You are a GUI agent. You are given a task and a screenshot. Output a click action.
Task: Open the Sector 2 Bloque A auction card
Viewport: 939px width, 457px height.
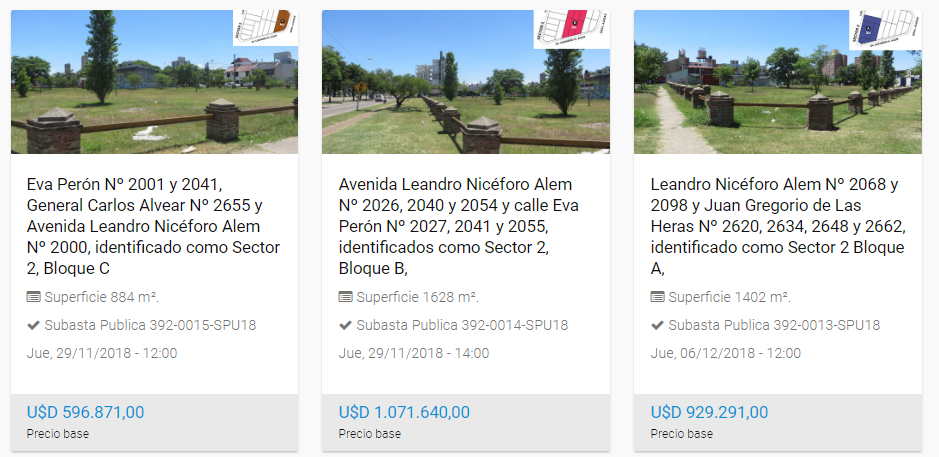[x=777, y=227]
